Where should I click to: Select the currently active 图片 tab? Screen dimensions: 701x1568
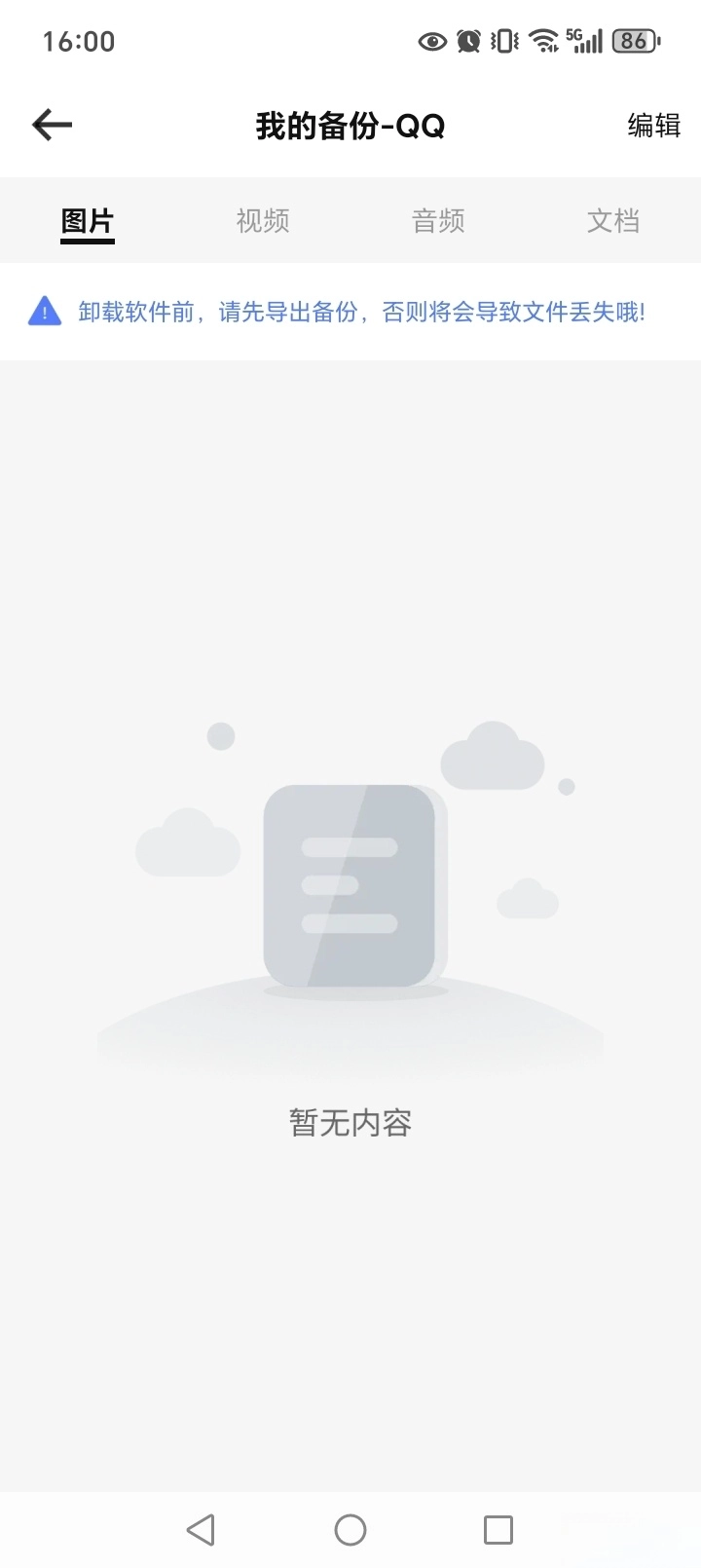87,220
